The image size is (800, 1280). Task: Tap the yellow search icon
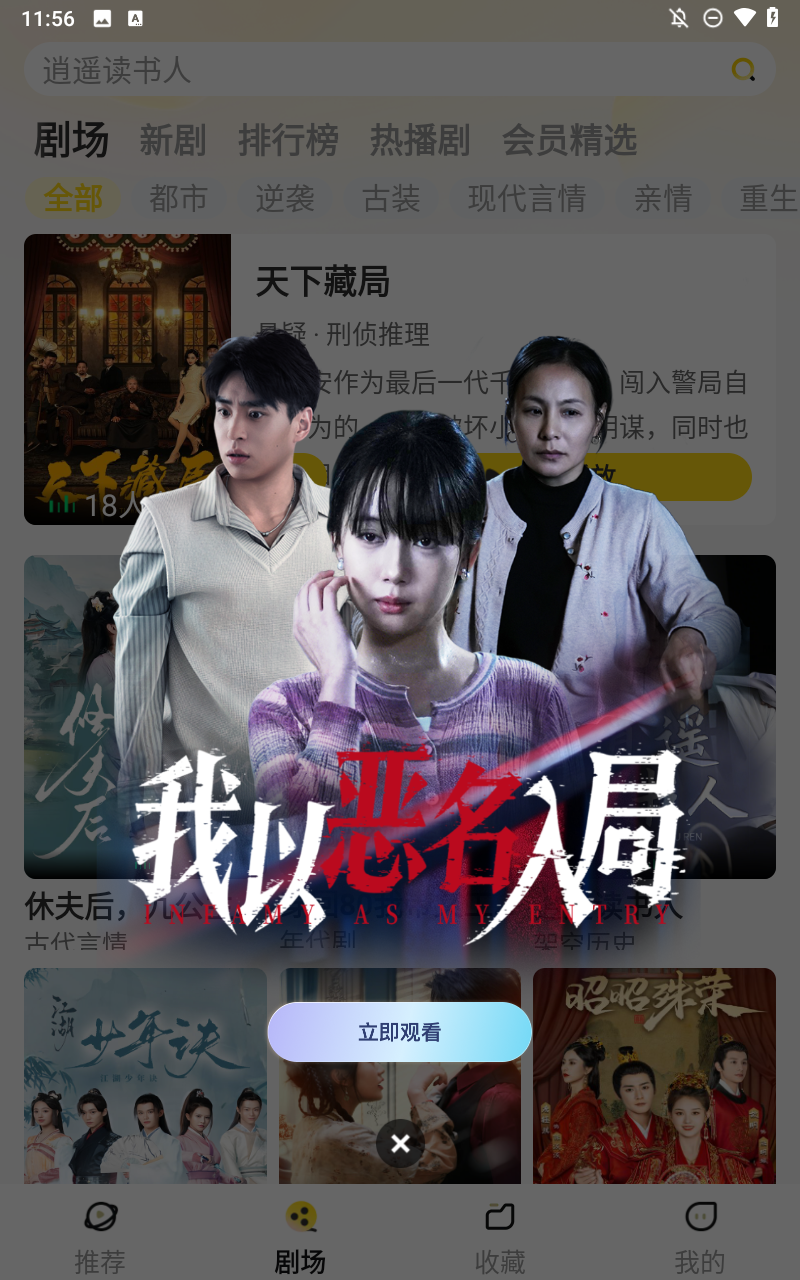(x=743, y=70)
